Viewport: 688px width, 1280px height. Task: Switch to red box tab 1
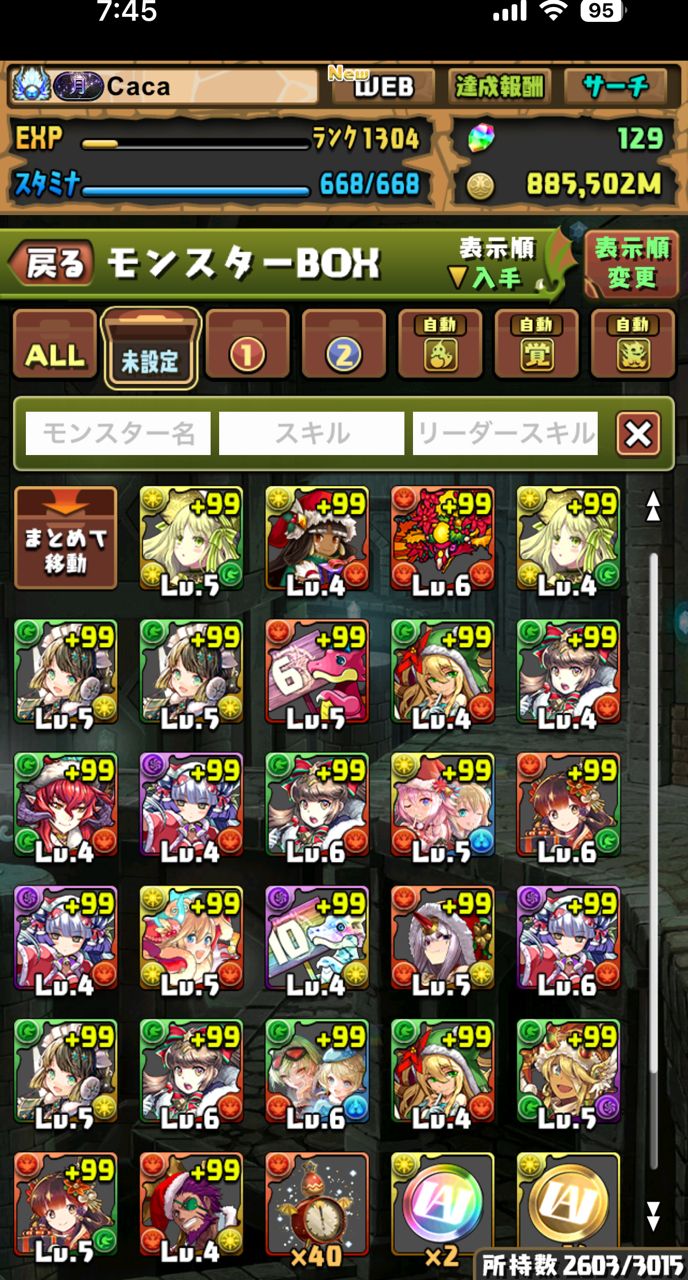(247, 348)
